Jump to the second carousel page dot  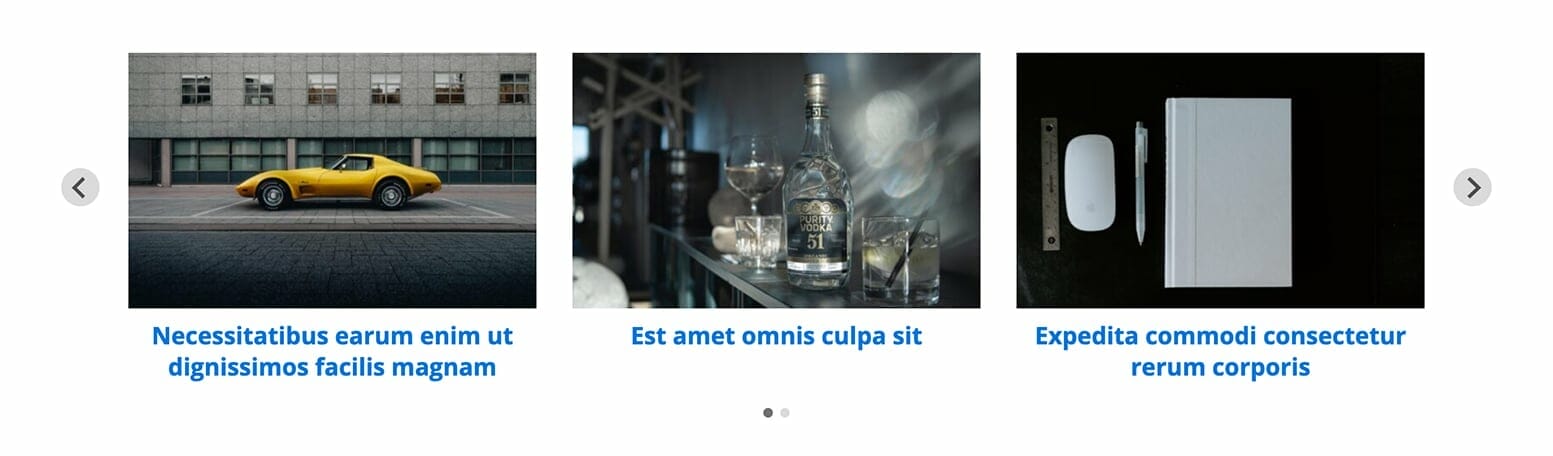pos(785,413)
